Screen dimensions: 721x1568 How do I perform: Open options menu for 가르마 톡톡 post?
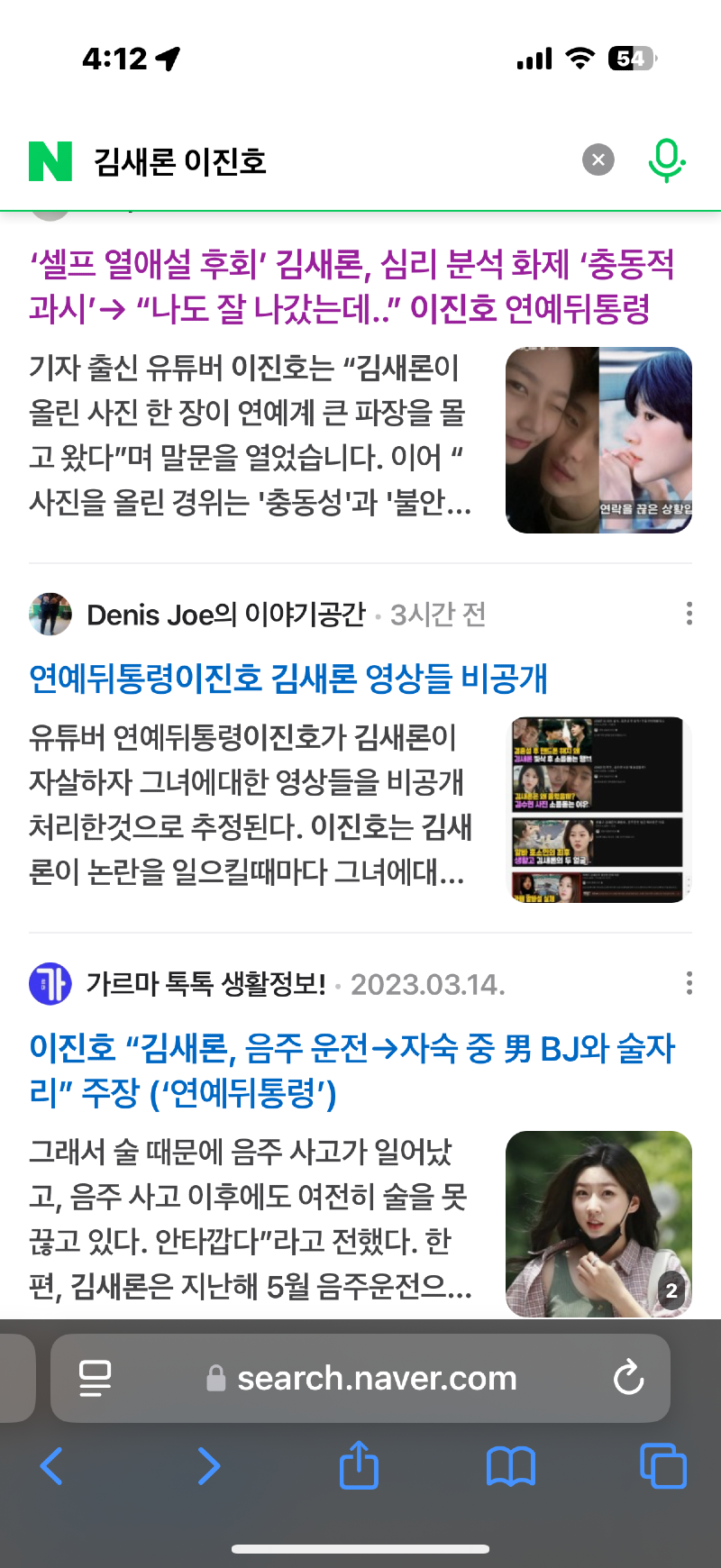pyautogui.click(x=689, y=983)
